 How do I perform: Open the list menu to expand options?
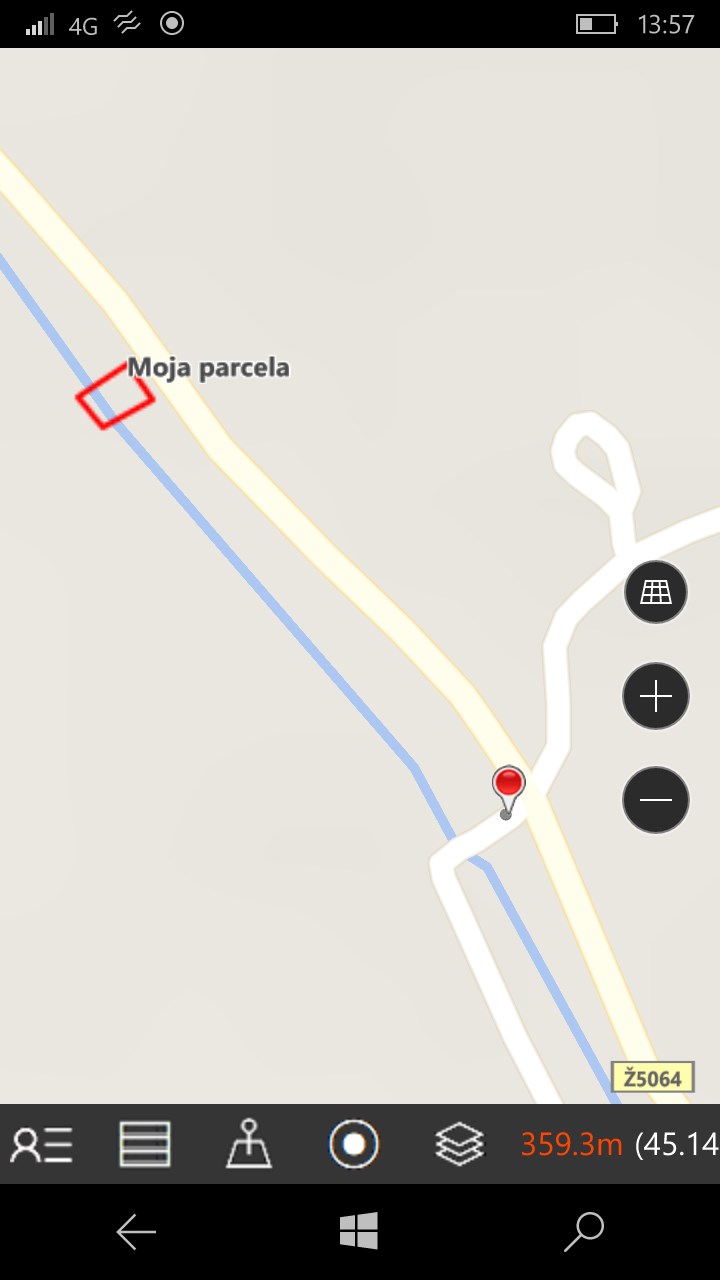click(144, 1143)
